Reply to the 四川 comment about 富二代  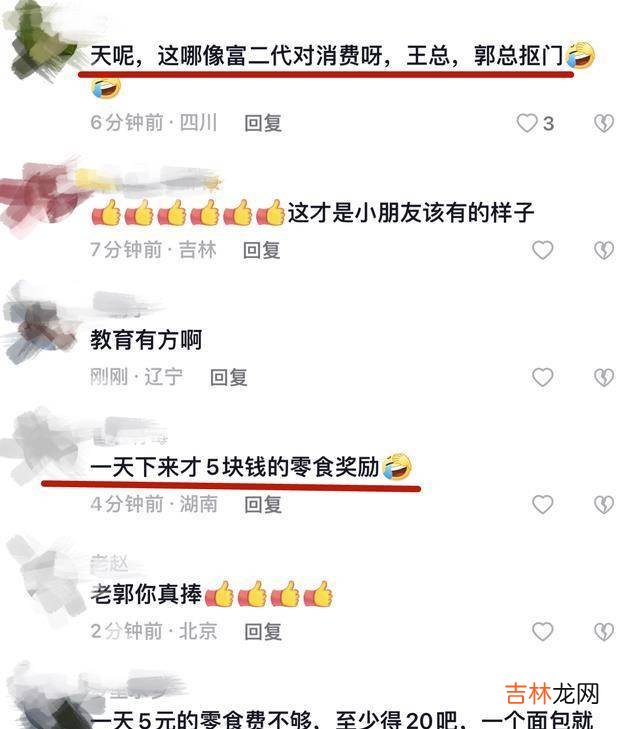click(x=263, y=123)
